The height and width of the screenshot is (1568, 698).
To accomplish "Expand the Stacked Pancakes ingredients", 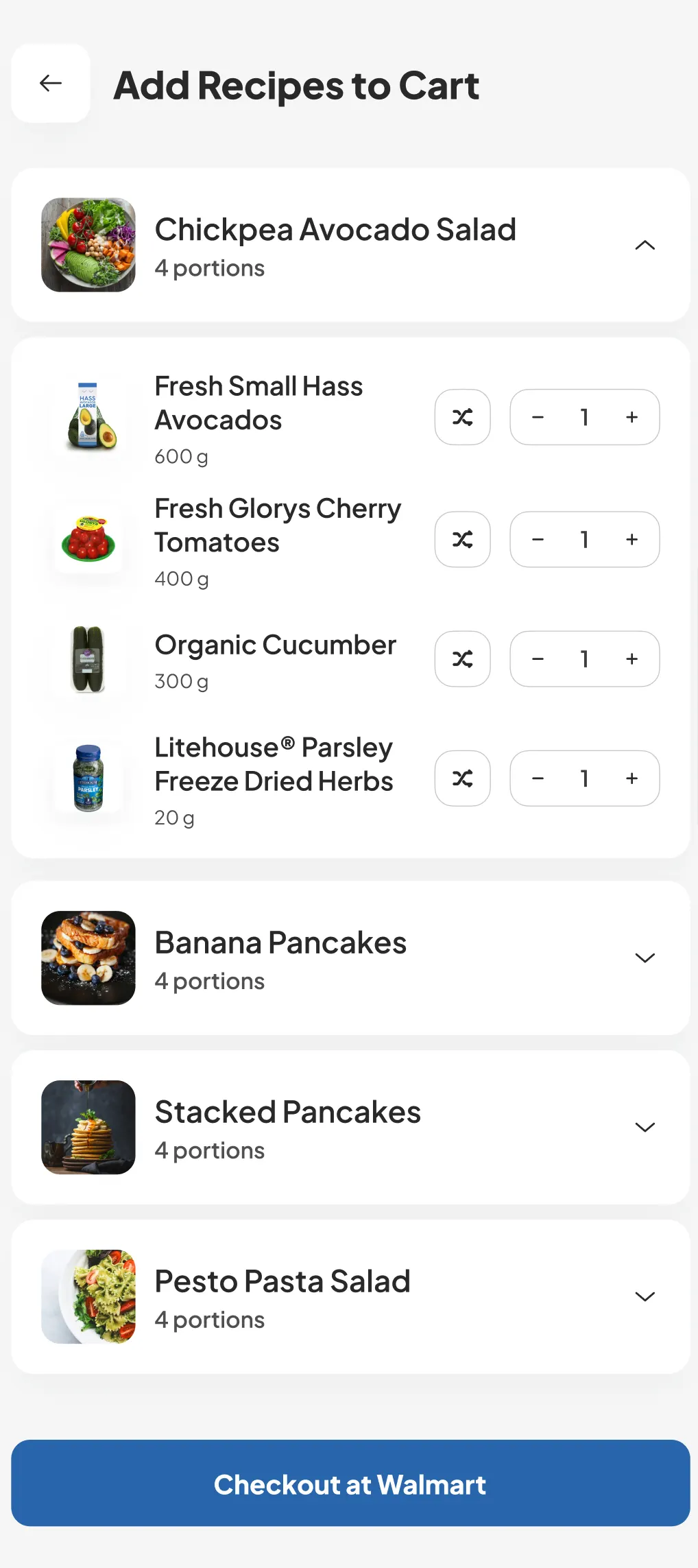I will coord(645,1127).
